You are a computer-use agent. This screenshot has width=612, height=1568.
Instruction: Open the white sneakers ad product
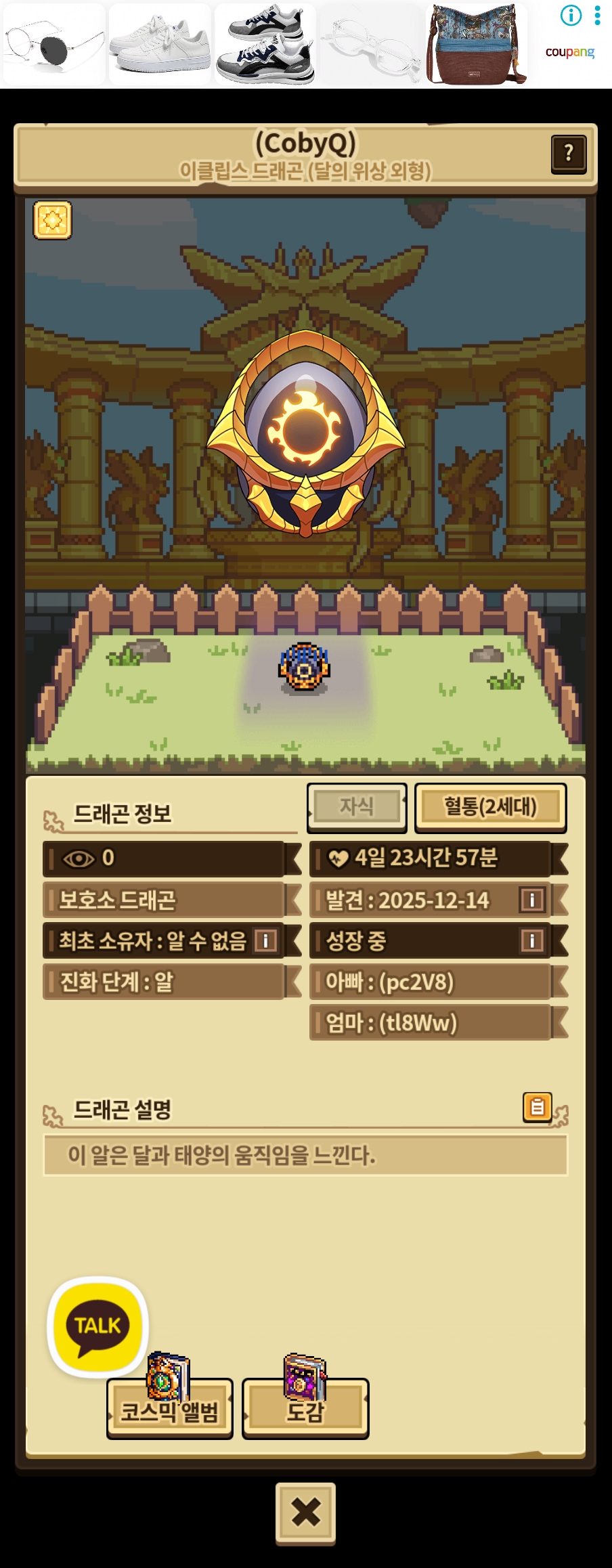(160, 45)
